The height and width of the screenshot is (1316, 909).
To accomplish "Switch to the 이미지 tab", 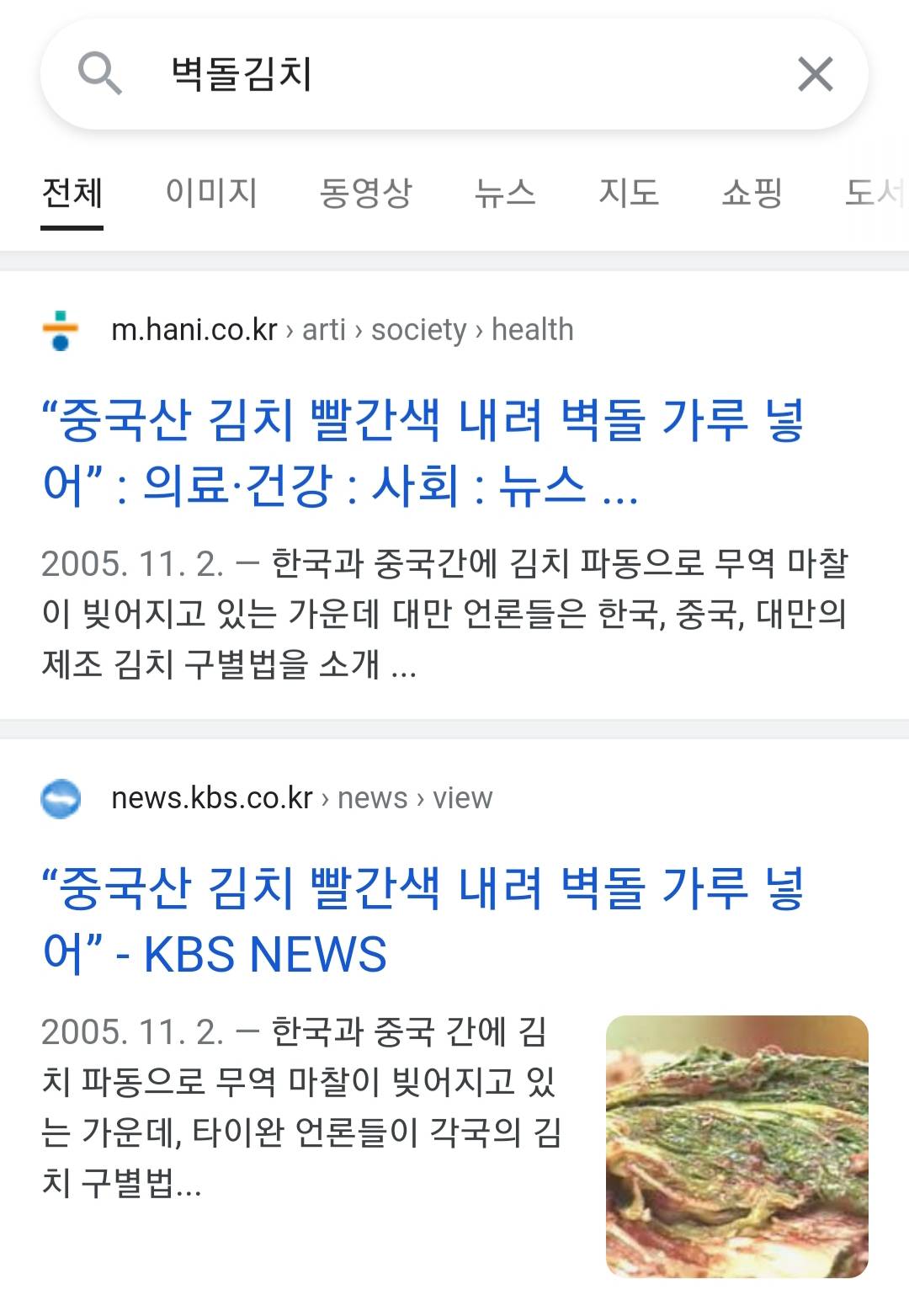I will [x=211, y=193].
